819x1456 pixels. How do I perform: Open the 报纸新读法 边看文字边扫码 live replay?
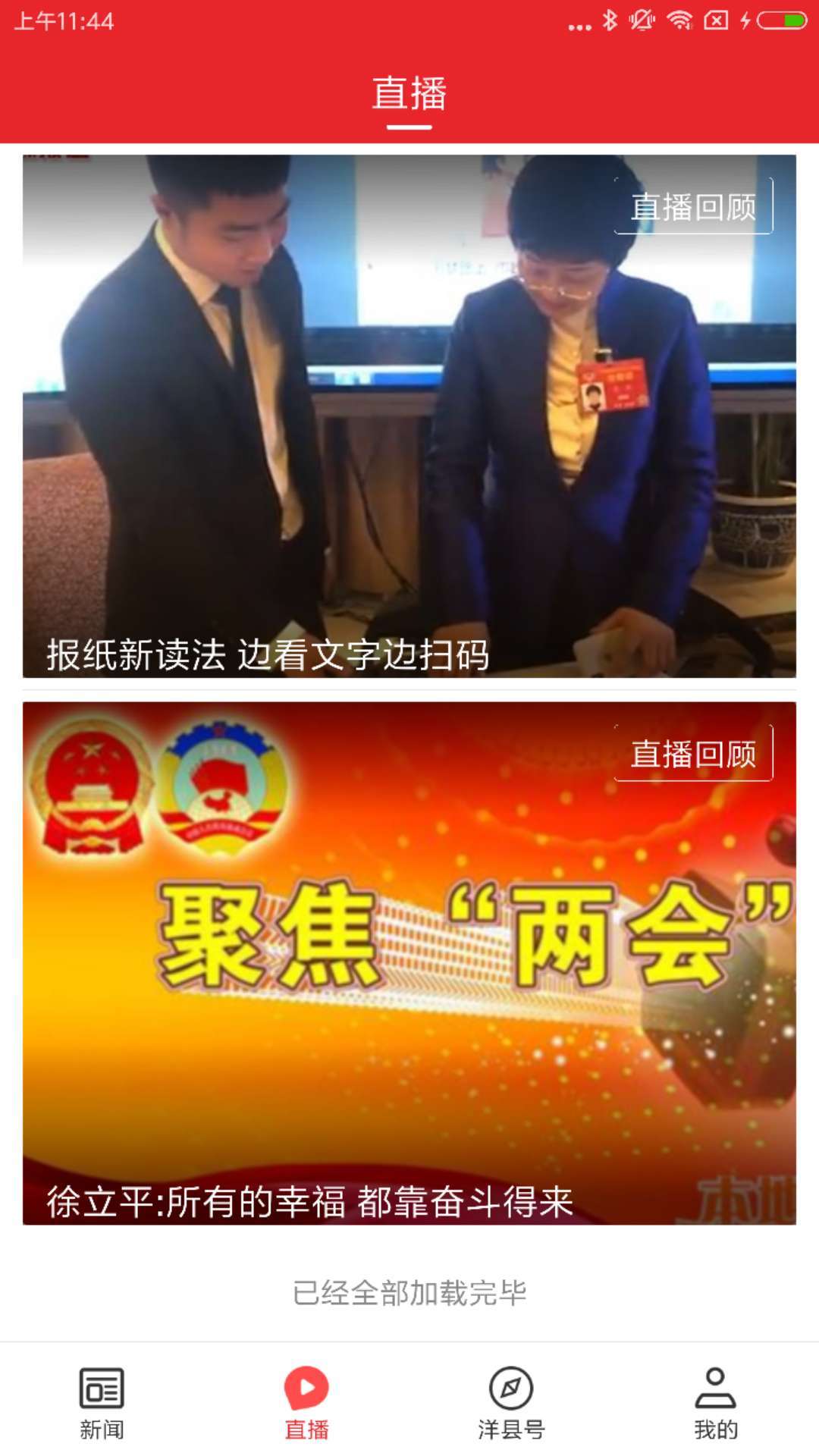click(409, 416)
